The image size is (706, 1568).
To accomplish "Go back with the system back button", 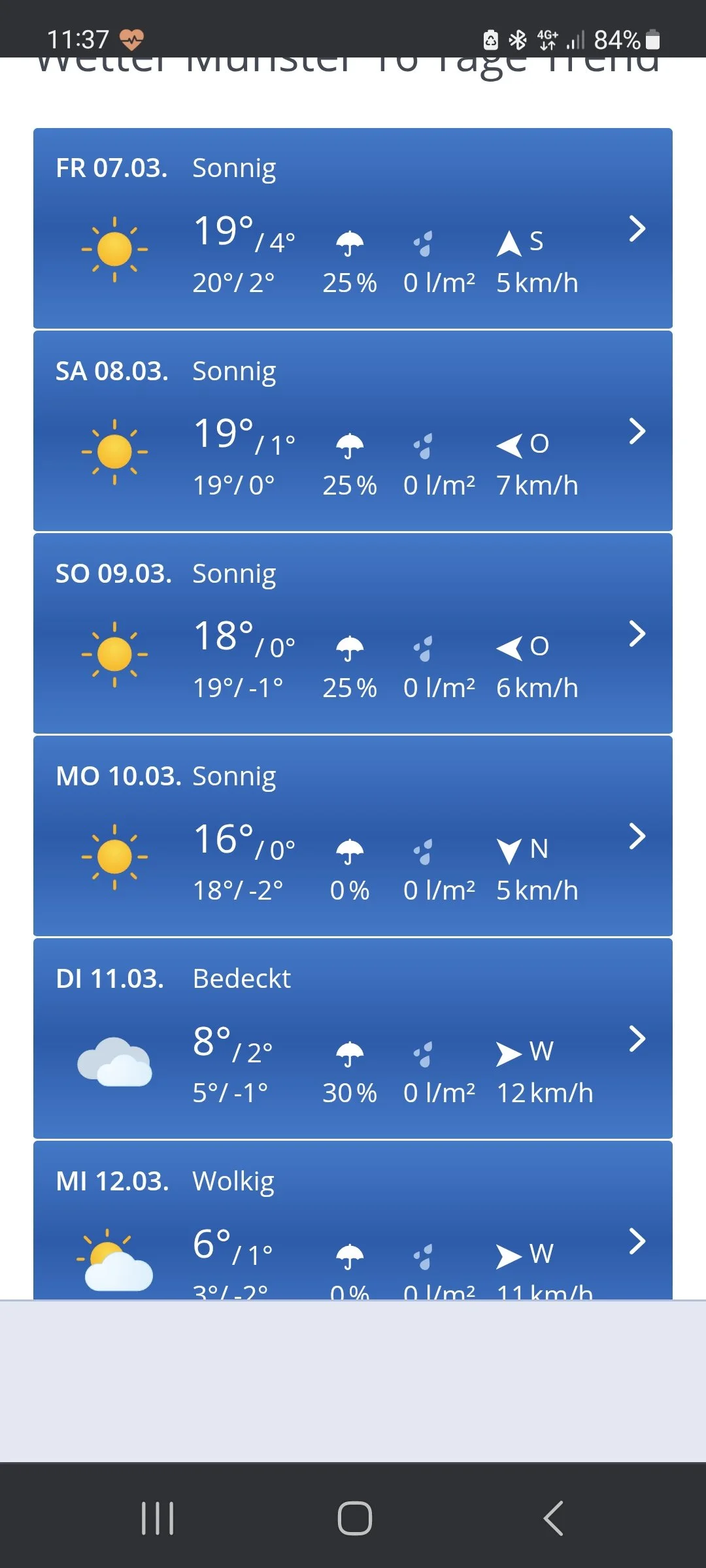I will tap(553, 1518).
